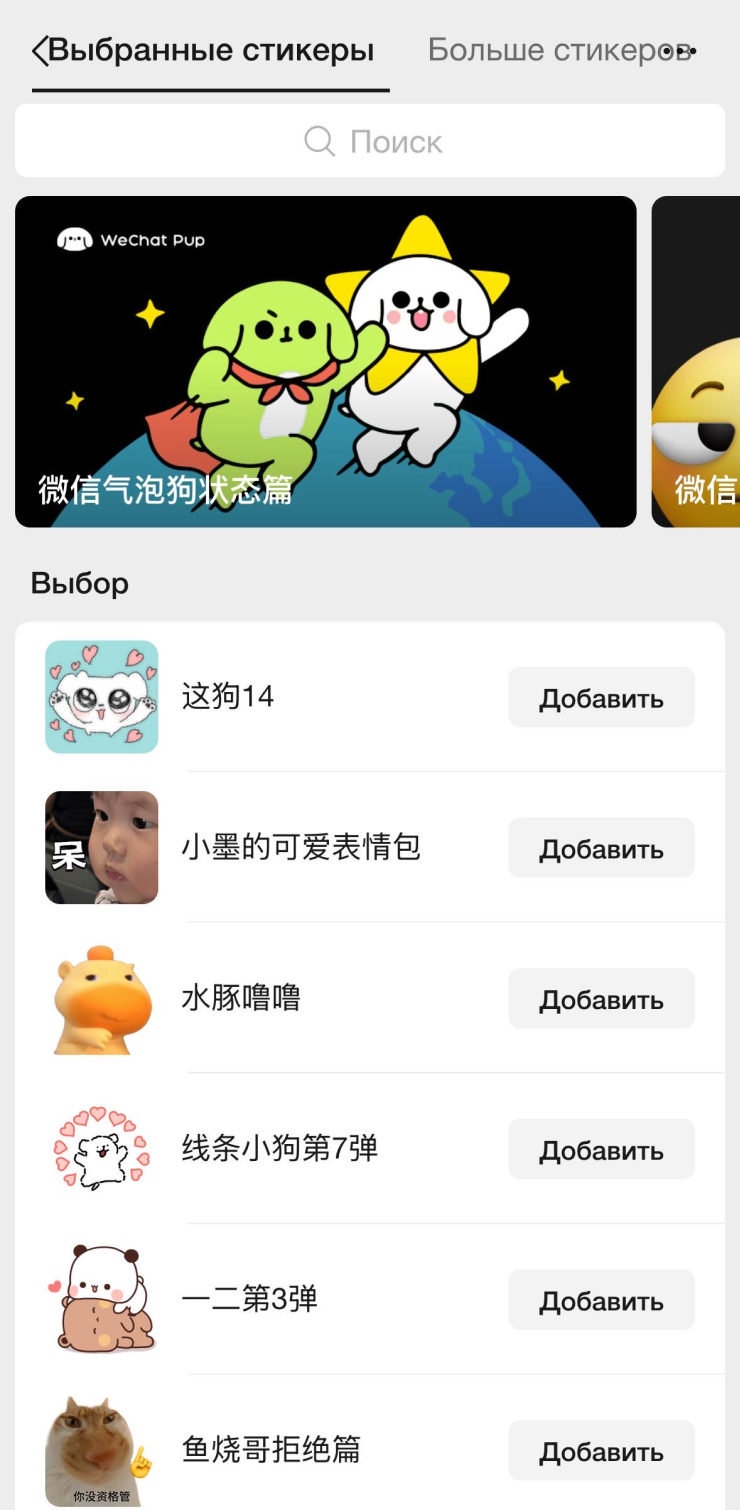Open the 一二第3弹 sticker pack

click(249, 1299)
